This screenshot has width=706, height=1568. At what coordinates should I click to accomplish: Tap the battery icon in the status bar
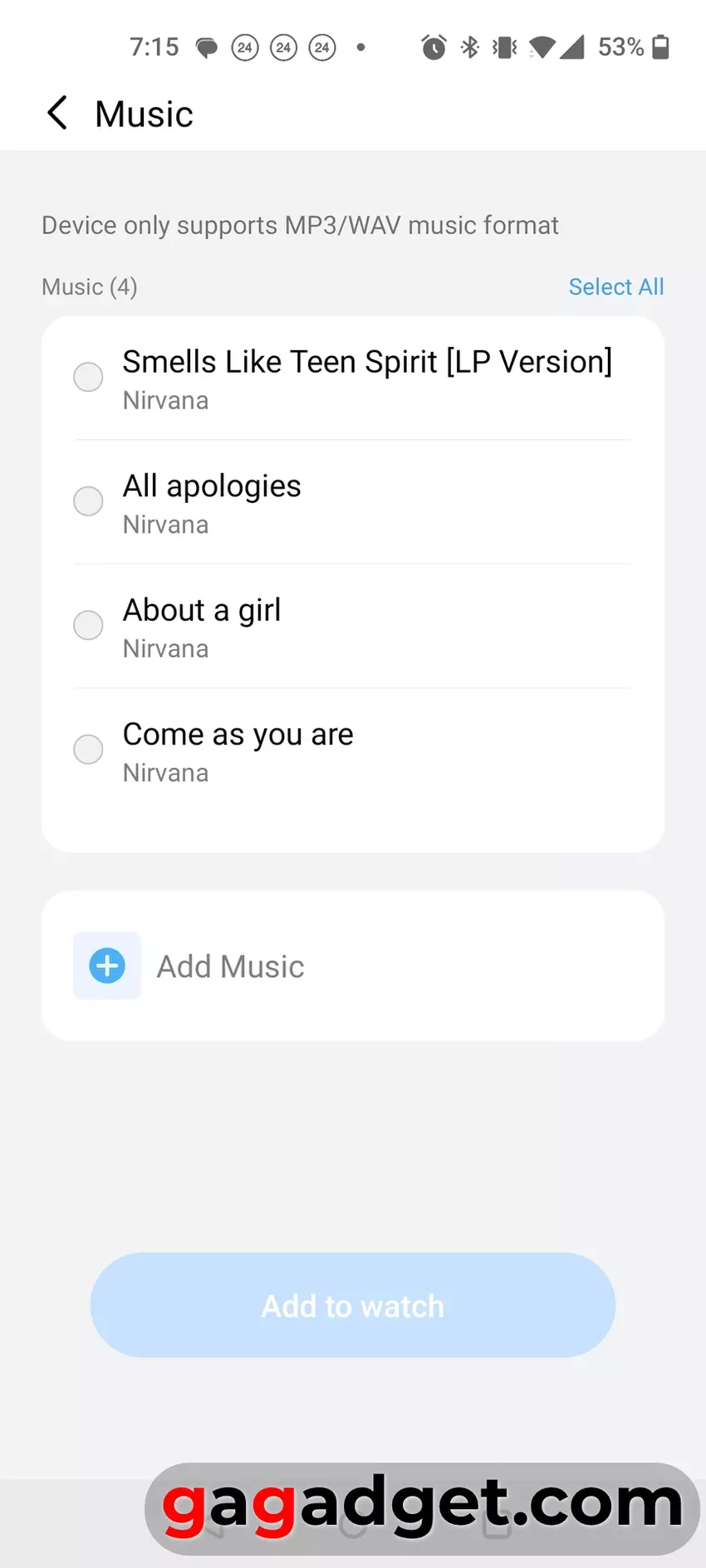click(661, 47)
